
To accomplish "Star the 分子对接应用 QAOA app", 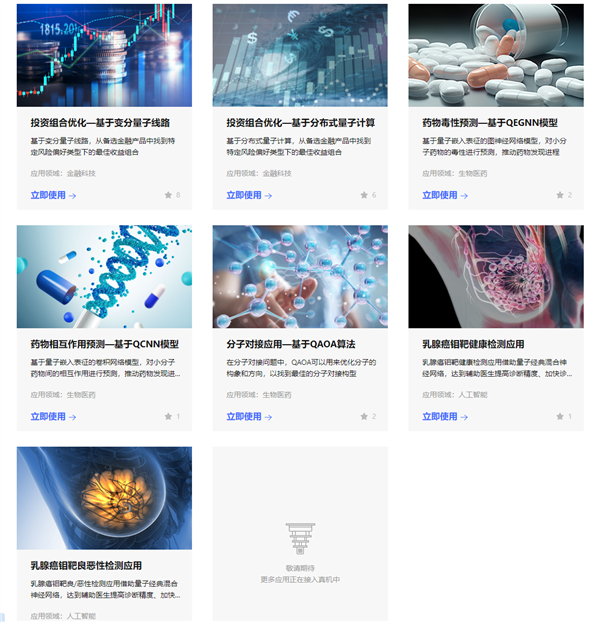I will pos(365,416).
